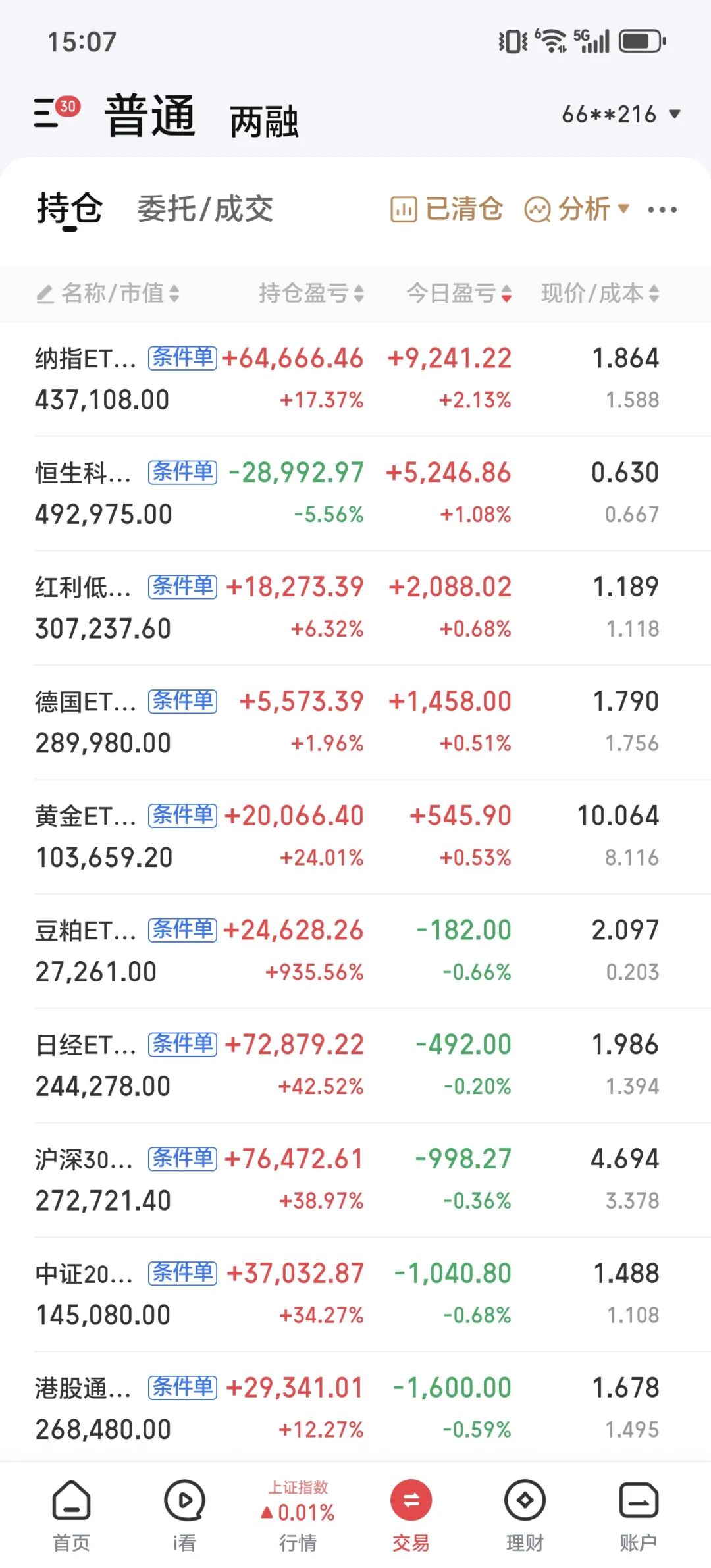Expand the 分析 dropdown arrow

click(x=624, y=209)
